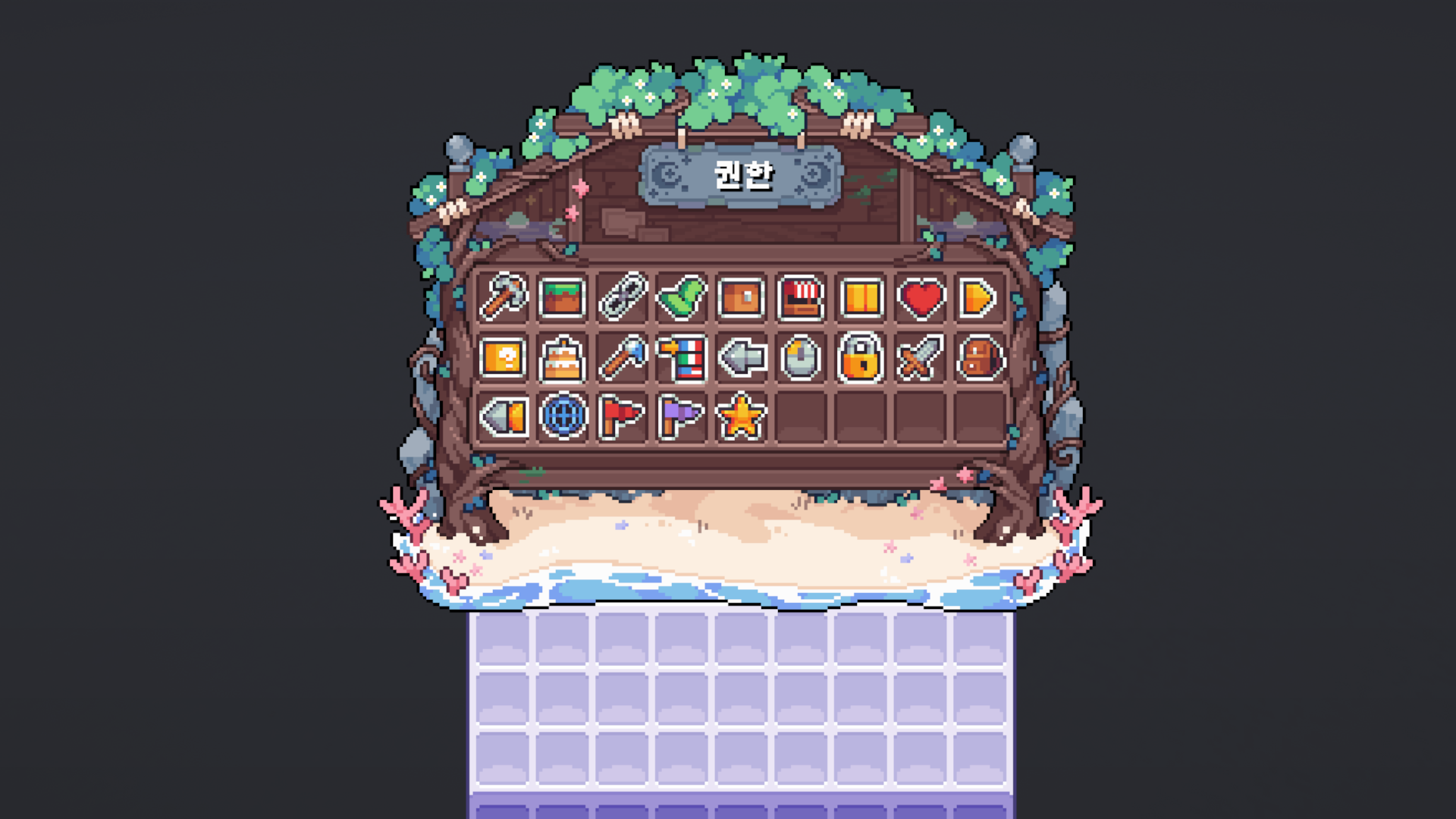Select the birthday cake icon

click(x=563, y=357)
